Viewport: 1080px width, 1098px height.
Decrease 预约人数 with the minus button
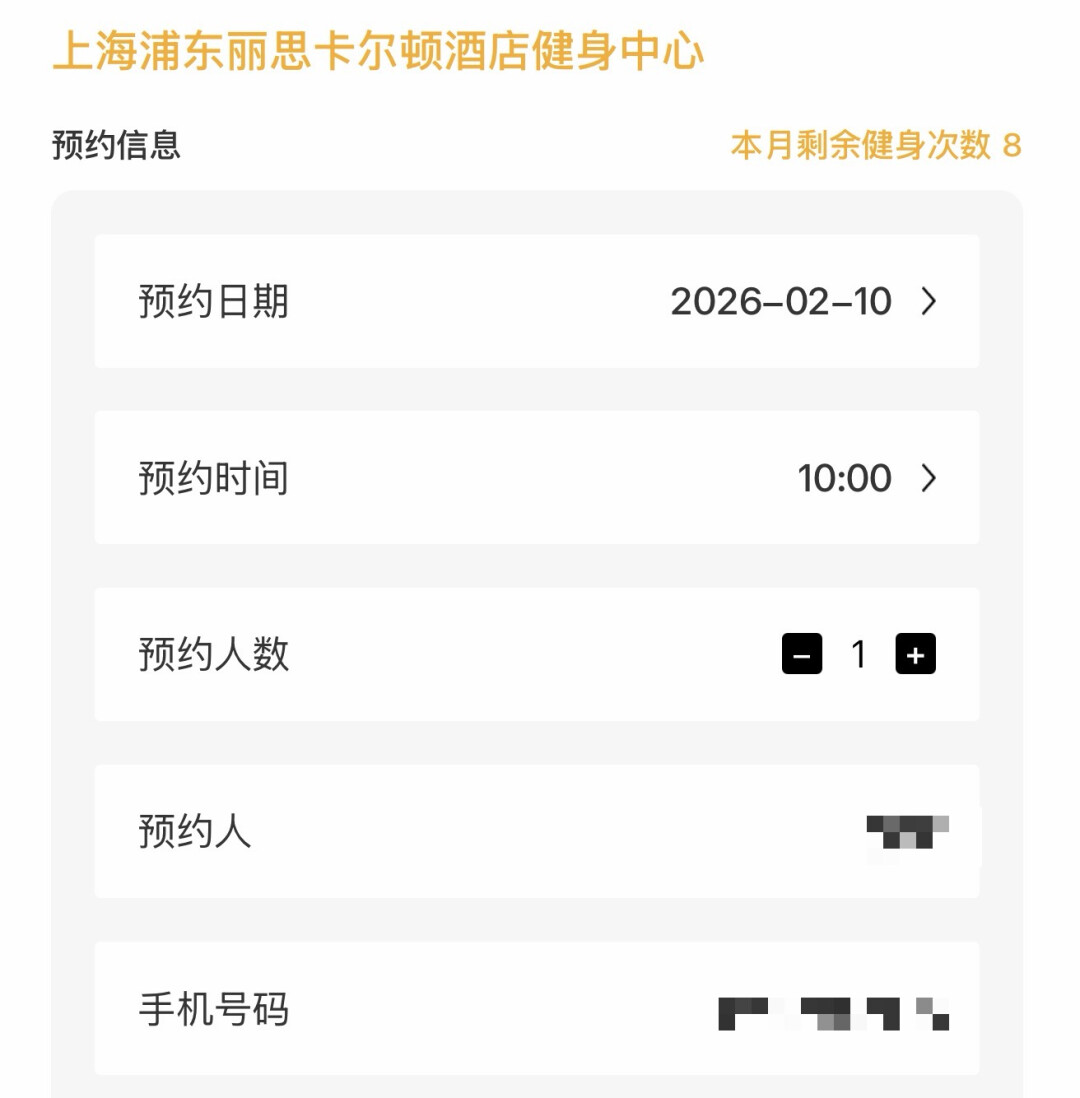click(x=802, y=655)
